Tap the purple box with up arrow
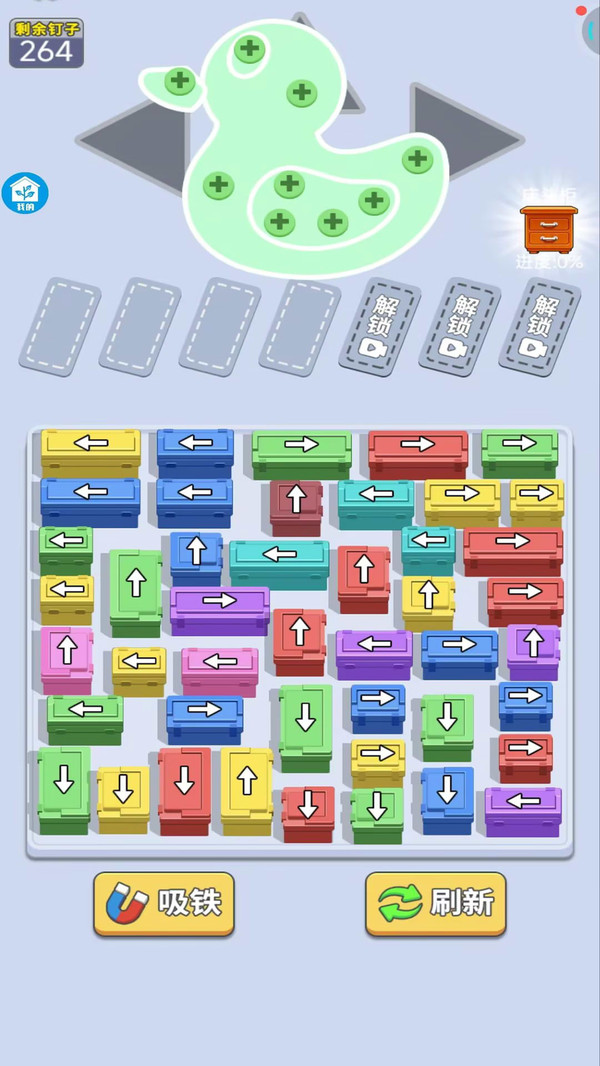The width and height of the screenshot is (600, 1066). pos(533,651)
